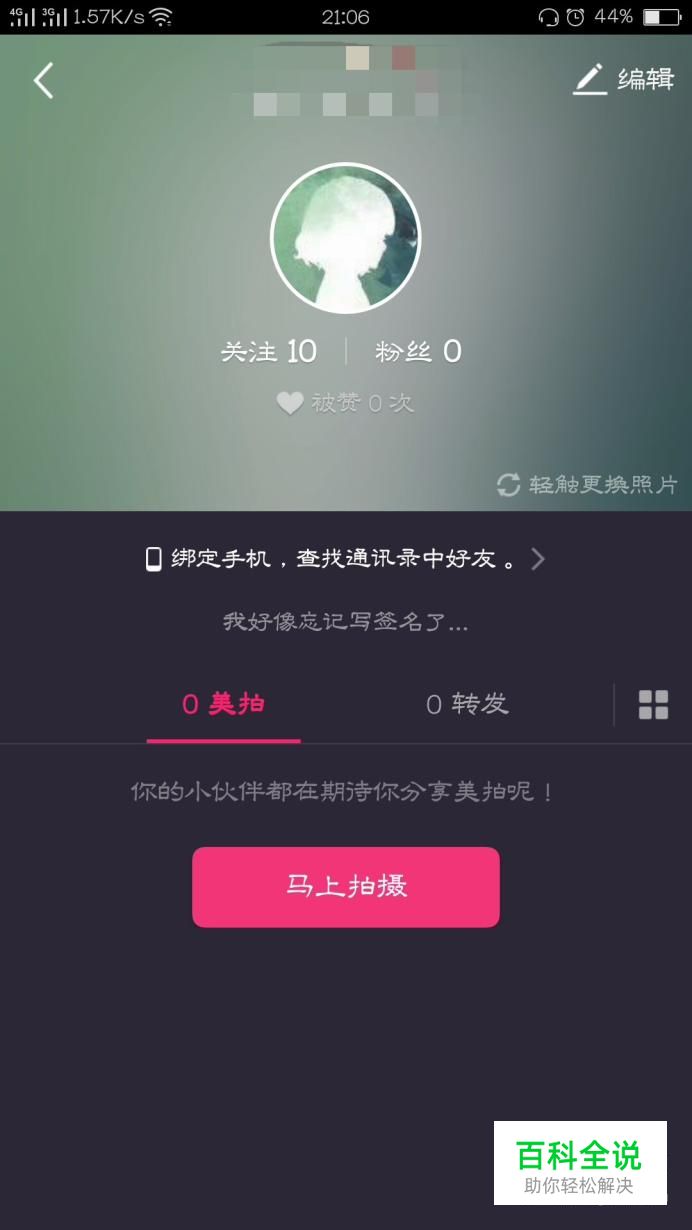This screenshot has width=692, height=1230.
Task: Edit the signature text 我好像忘记写签名了
Action: coord(346,622)
